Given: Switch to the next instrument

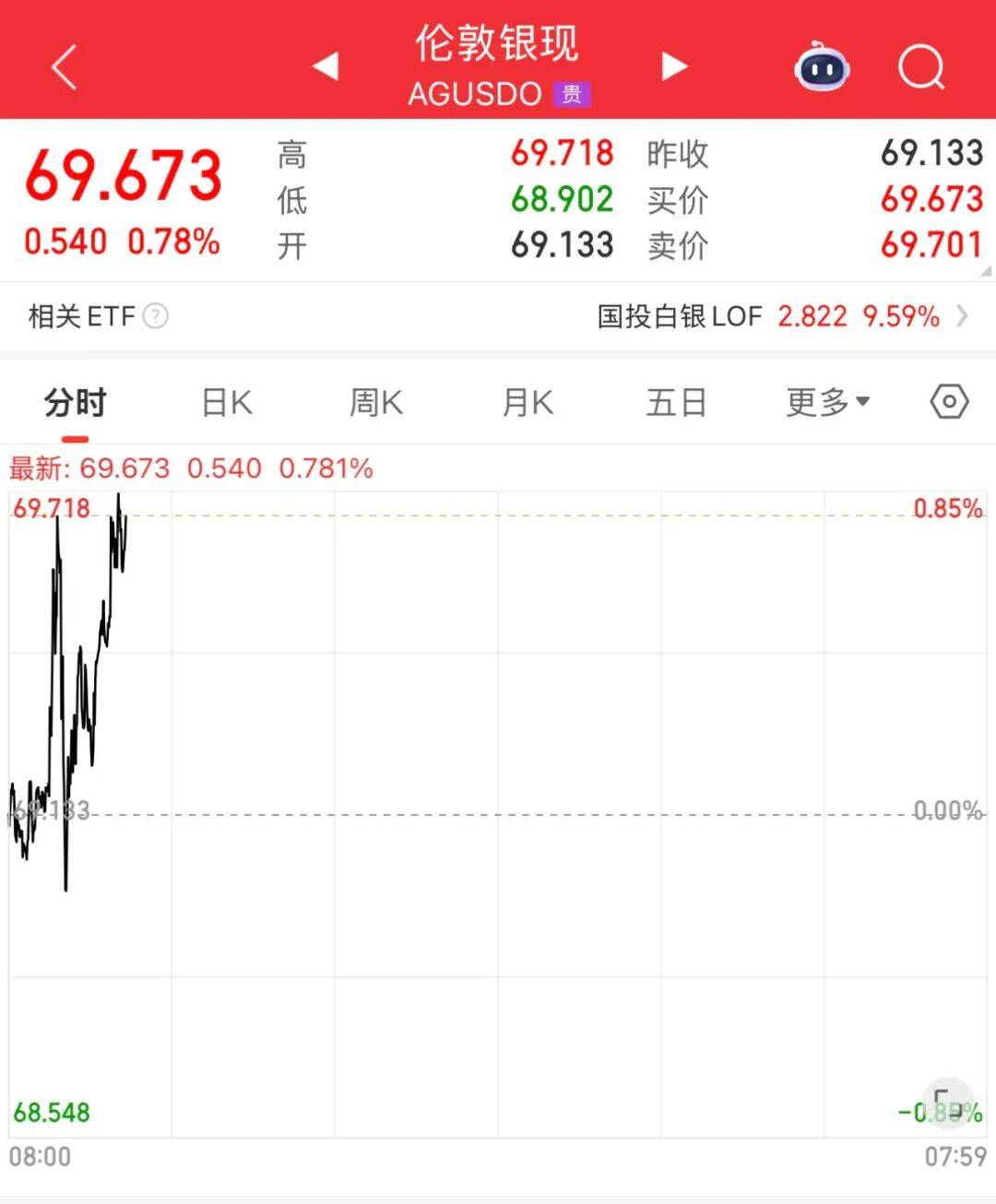Looking at the screenshot, I should point(674,66).
